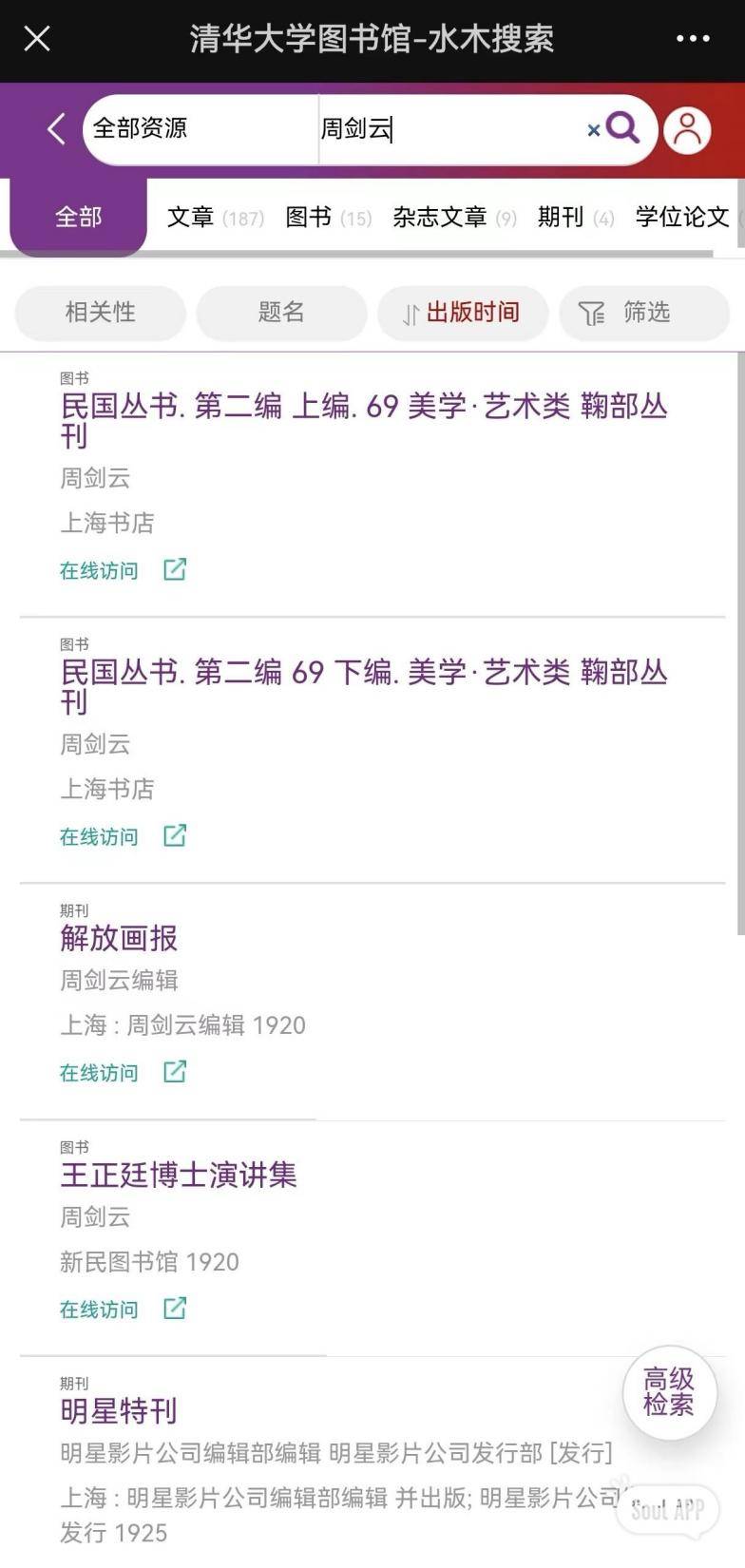Image resolution: width=745 pixels, height=1568 pixels.
Task: Toggle 出版时间 sort order
Action: pyautogui.click(x=463, y=313)
